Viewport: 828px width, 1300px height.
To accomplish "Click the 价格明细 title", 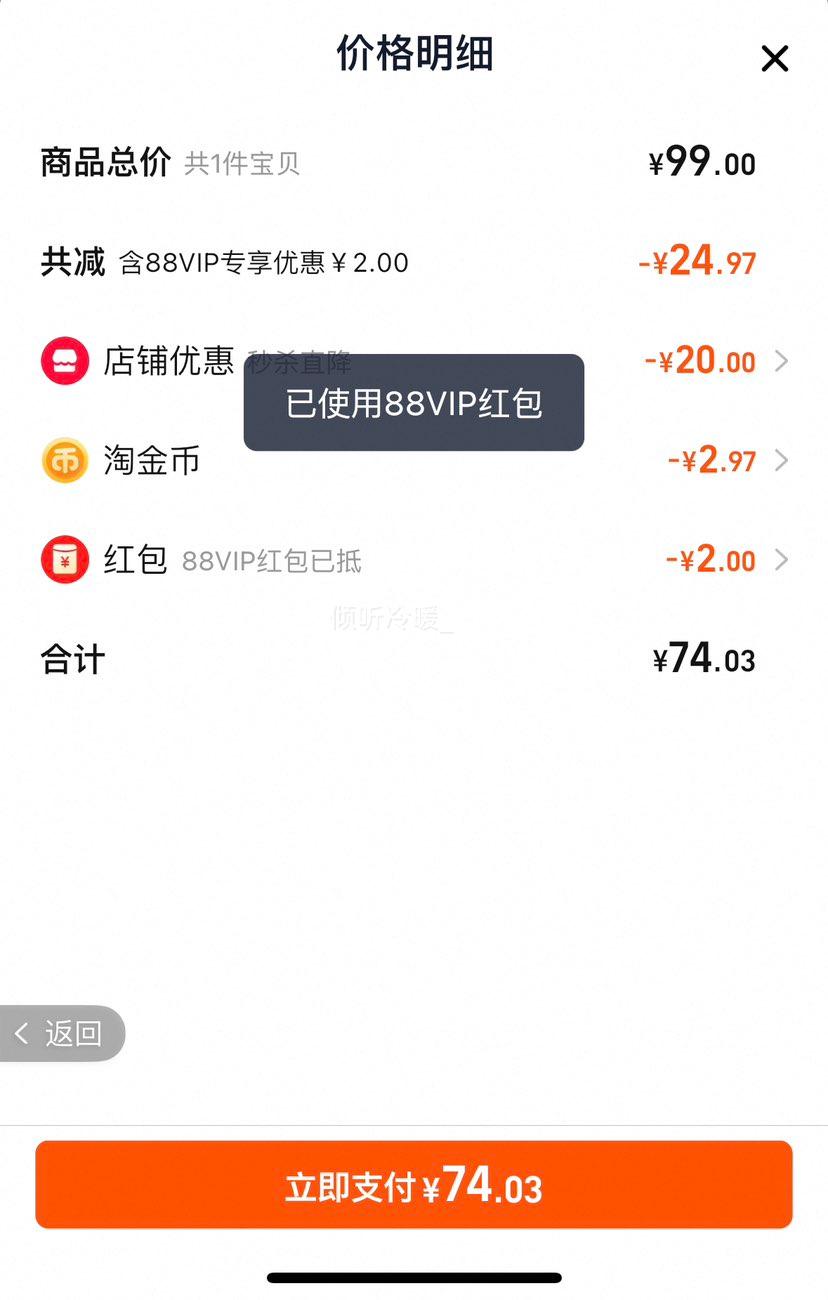I will pyautogui.click(x=414, y=56).
